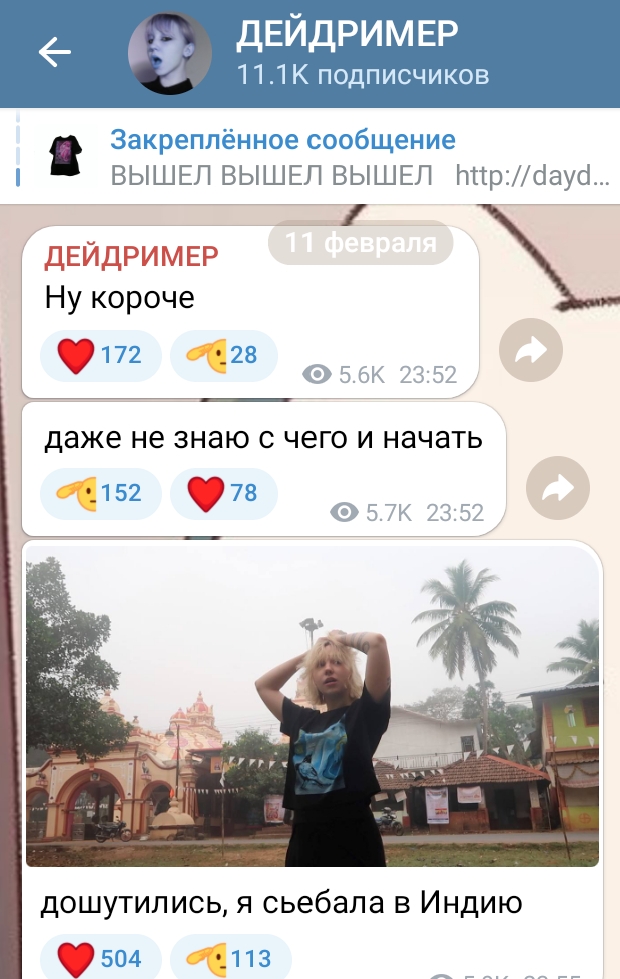This screenshot has height=979, width=620.
Task: Tap salute reaction with 152 count
Action: [x=100, y=492]
